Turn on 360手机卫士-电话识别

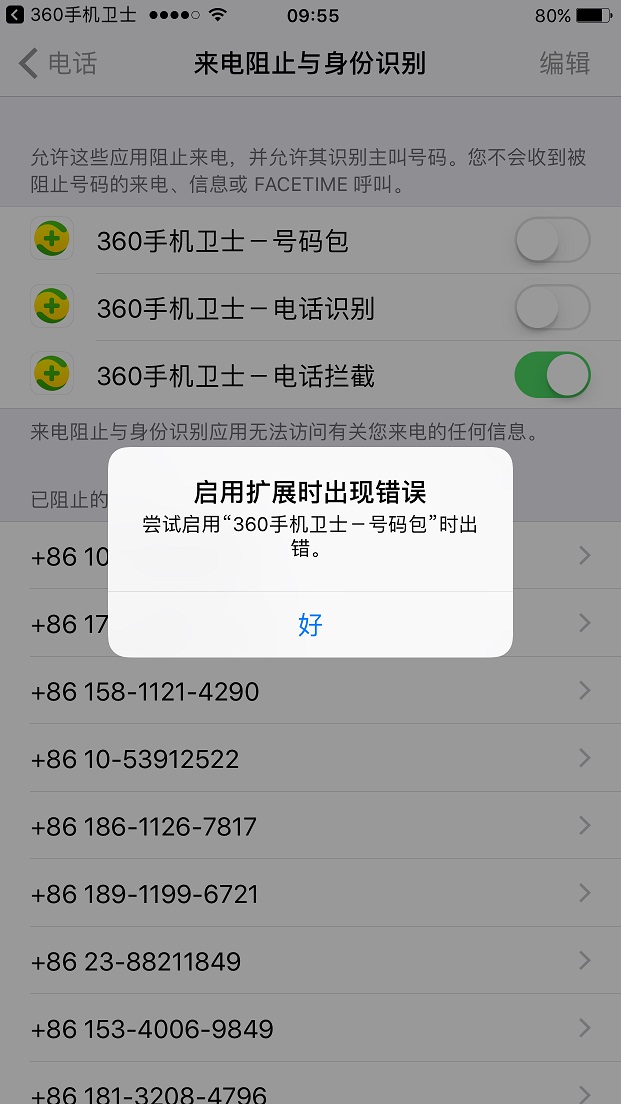pos(552,308)
